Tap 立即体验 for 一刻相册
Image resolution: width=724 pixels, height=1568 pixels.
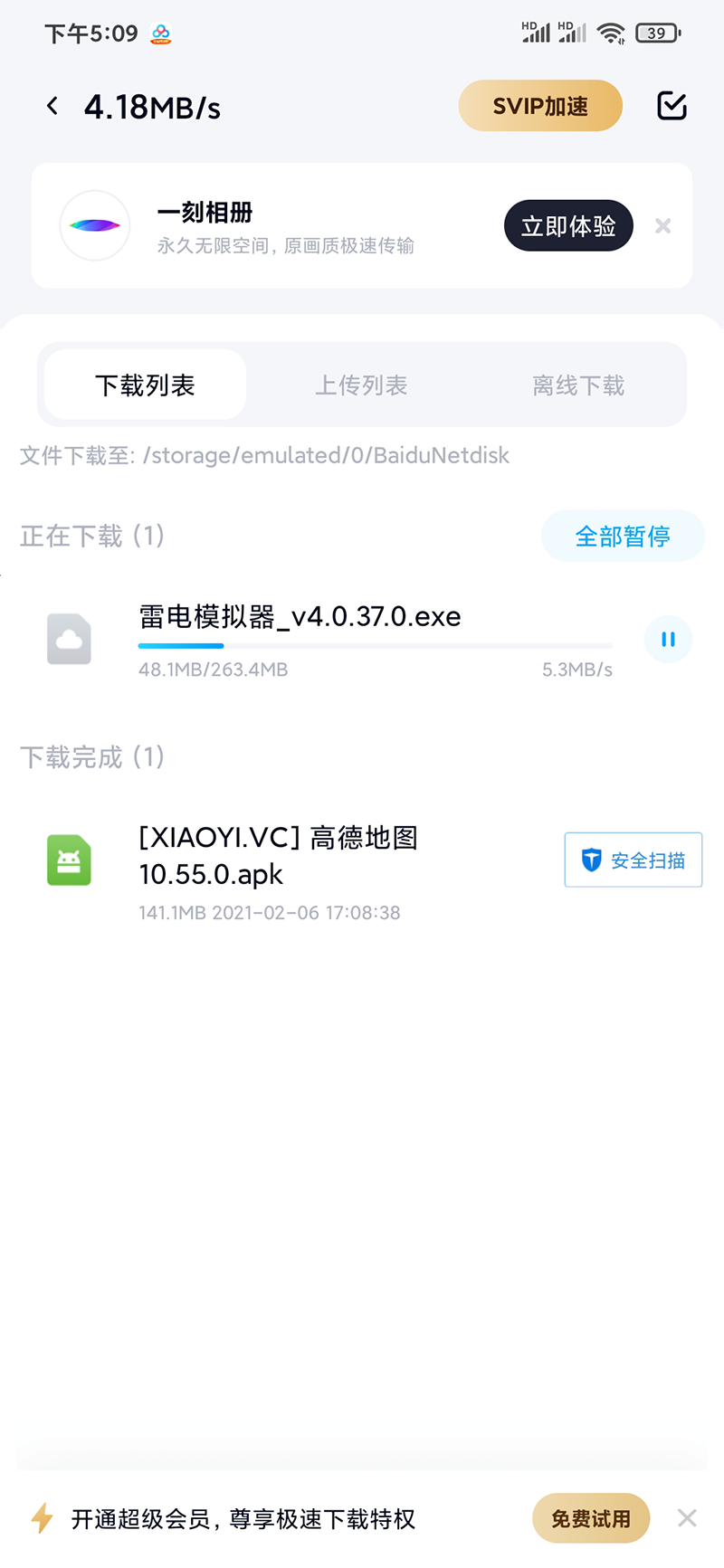coord(567,225)
